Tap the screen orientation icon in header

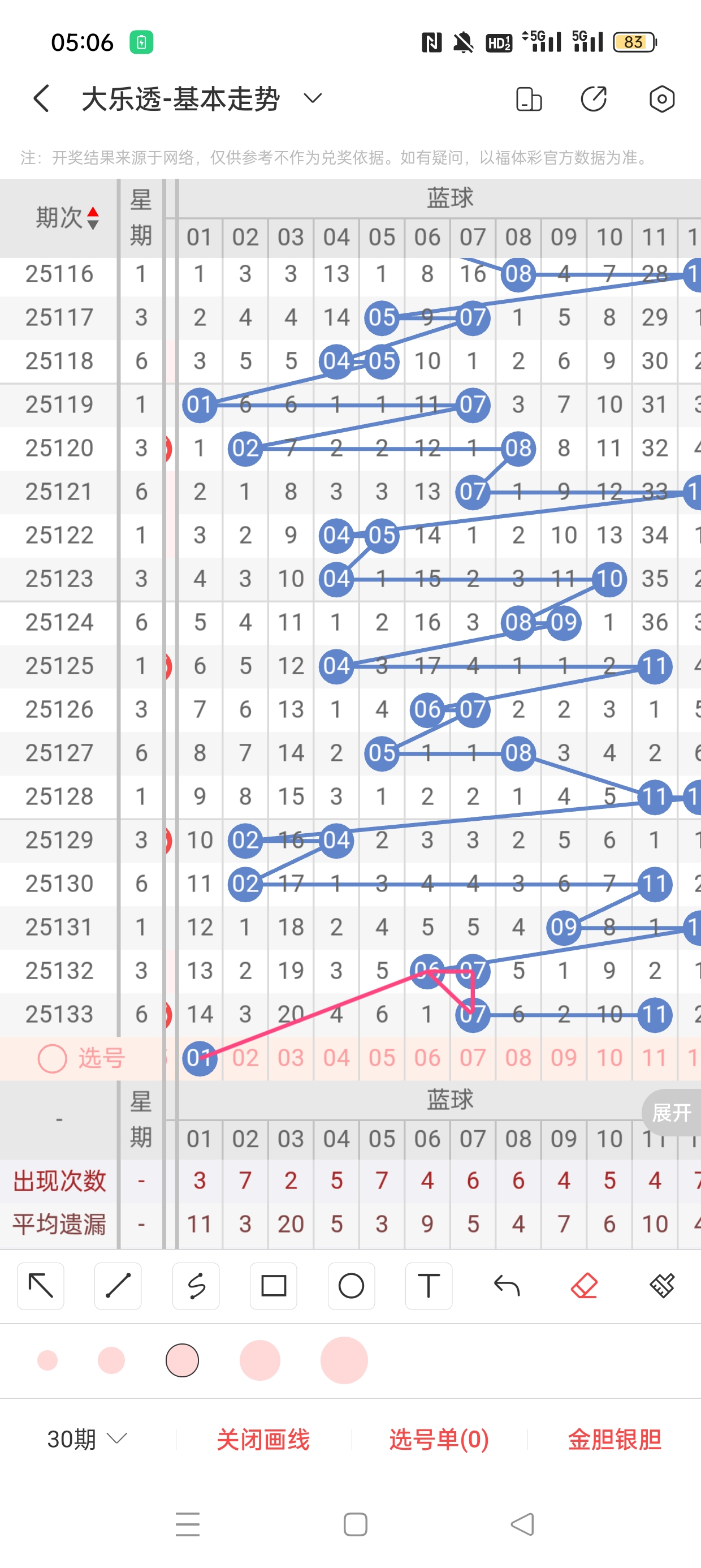tap(528, 99)
